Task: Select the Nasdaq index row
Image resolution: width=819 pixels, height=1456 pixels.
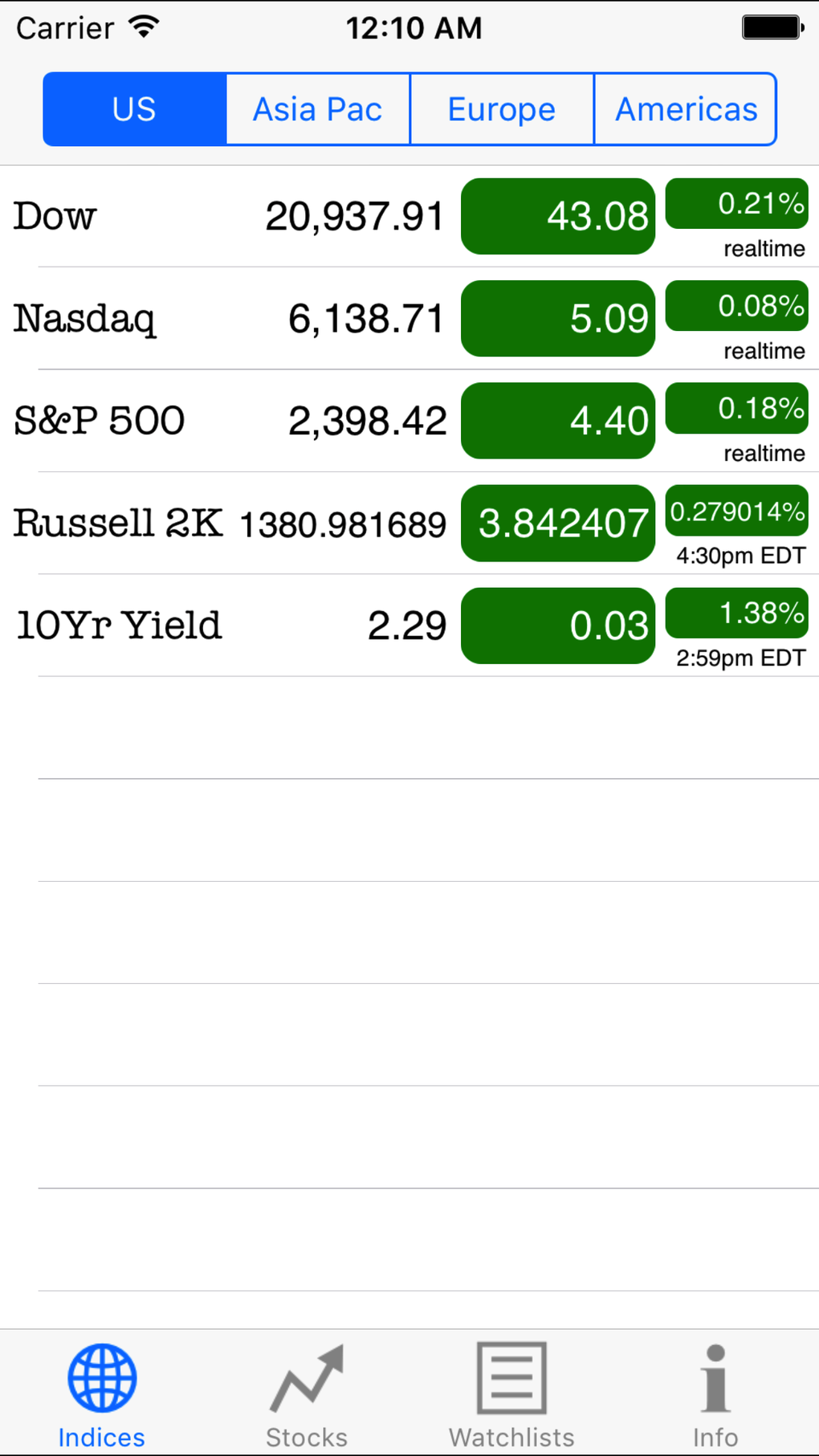Action: [161, 319]
